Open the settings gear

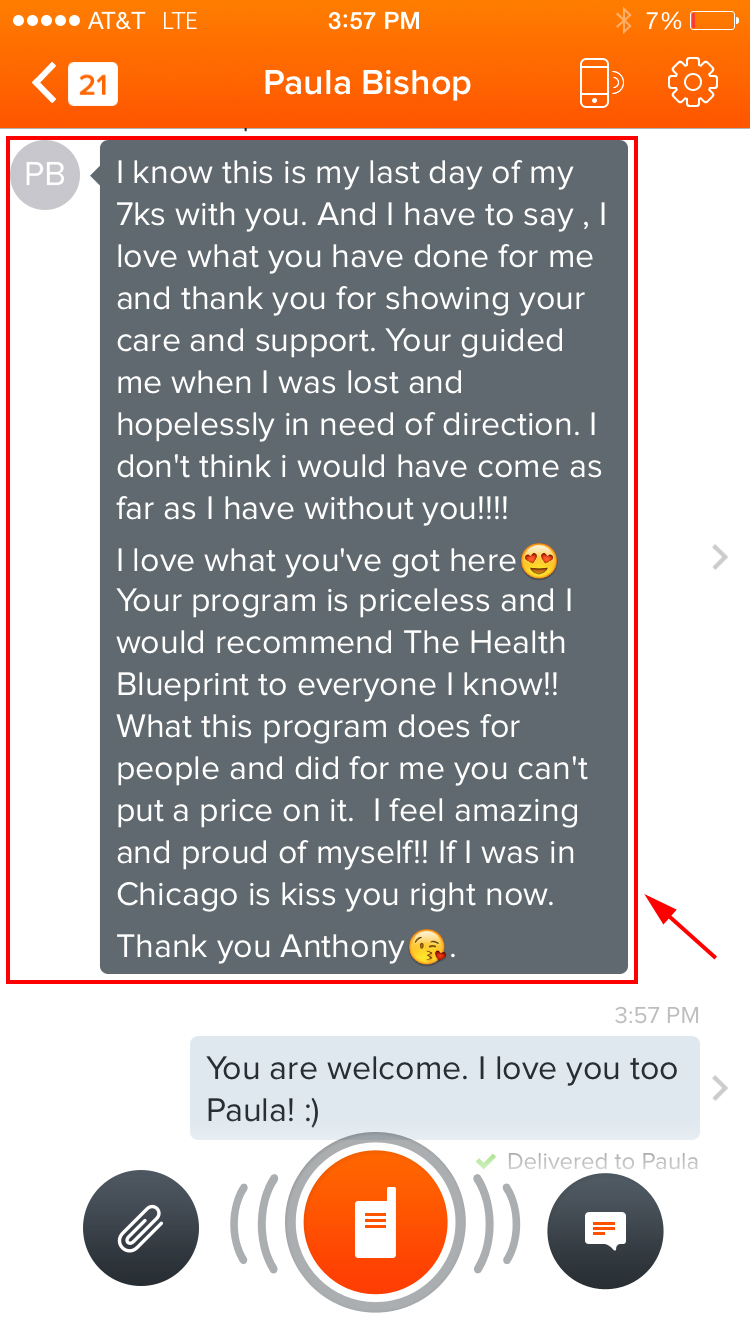click(692, 83)
